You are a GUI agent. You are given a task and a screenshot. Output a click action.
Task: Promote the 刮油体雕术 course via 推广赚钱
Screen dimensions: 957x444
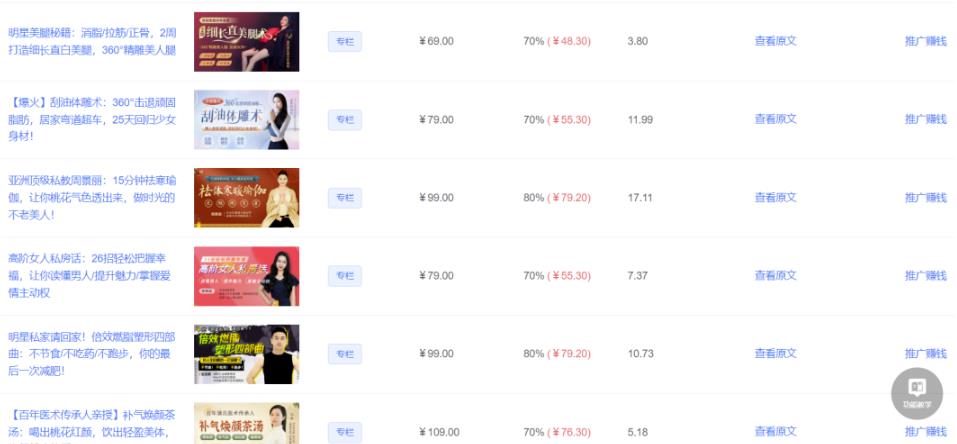pos(925,119)
